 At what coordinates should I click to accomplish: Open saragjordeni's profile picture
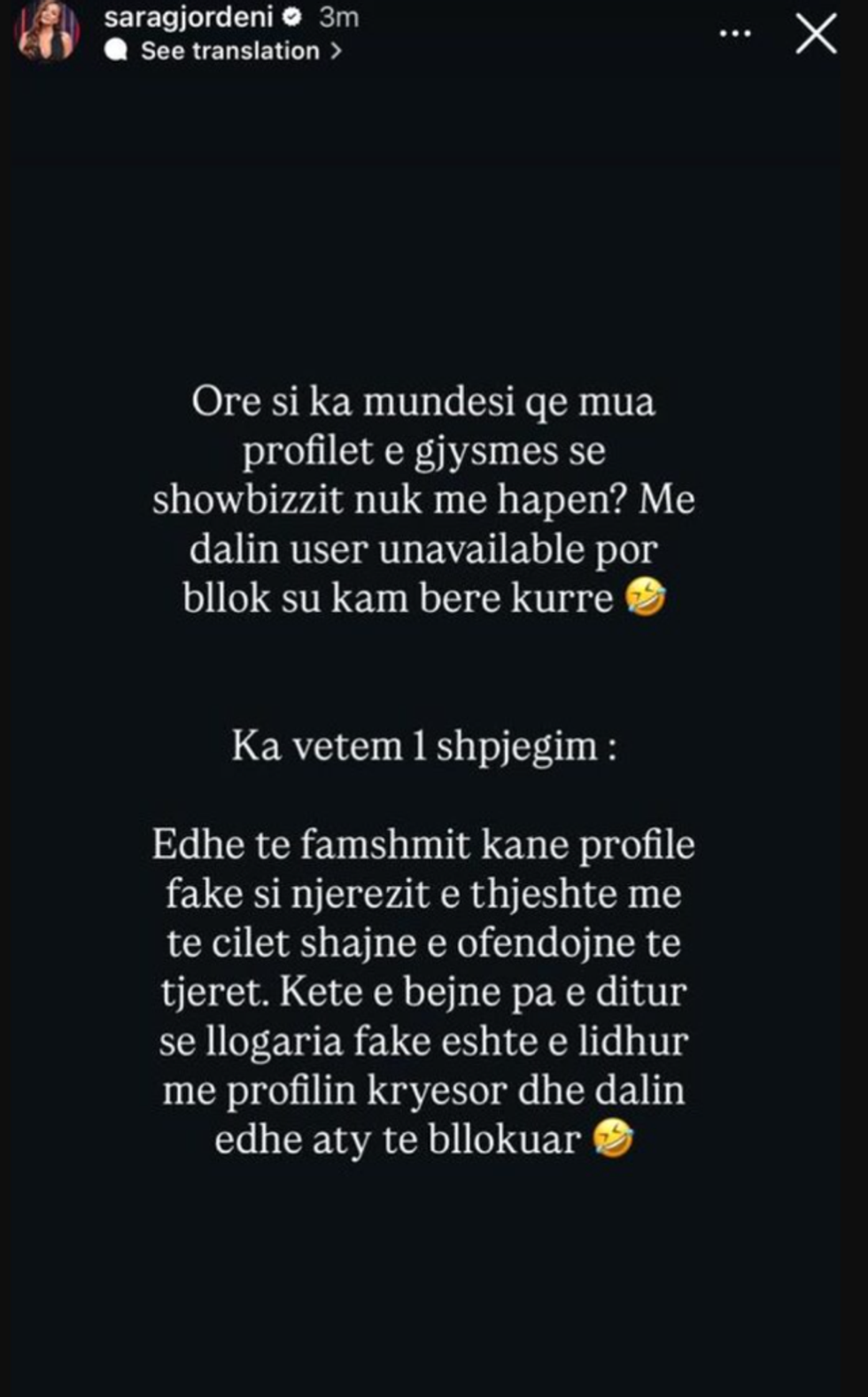click(49, 31)
